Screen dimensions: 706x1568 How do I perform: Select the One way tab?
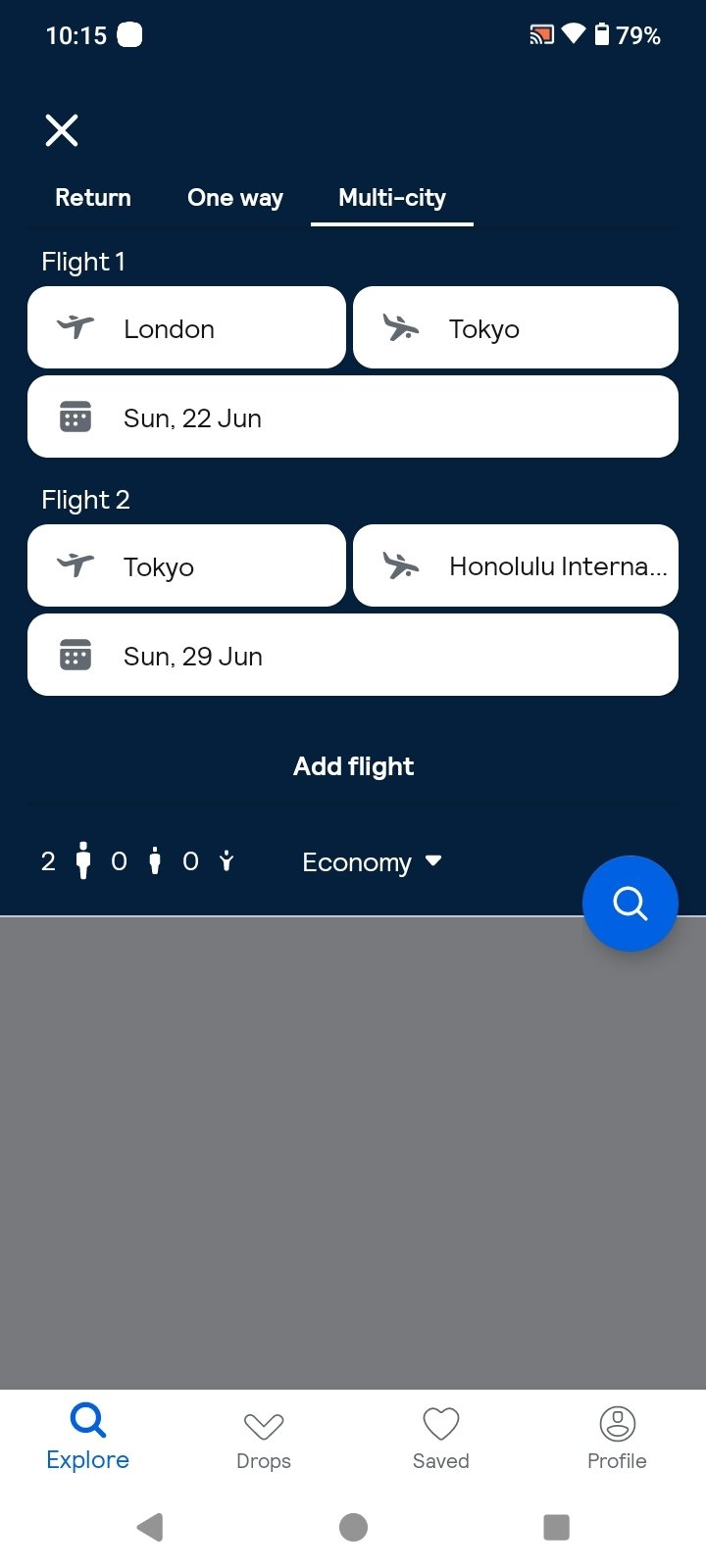pyautogui.click(x=235, y=198)
